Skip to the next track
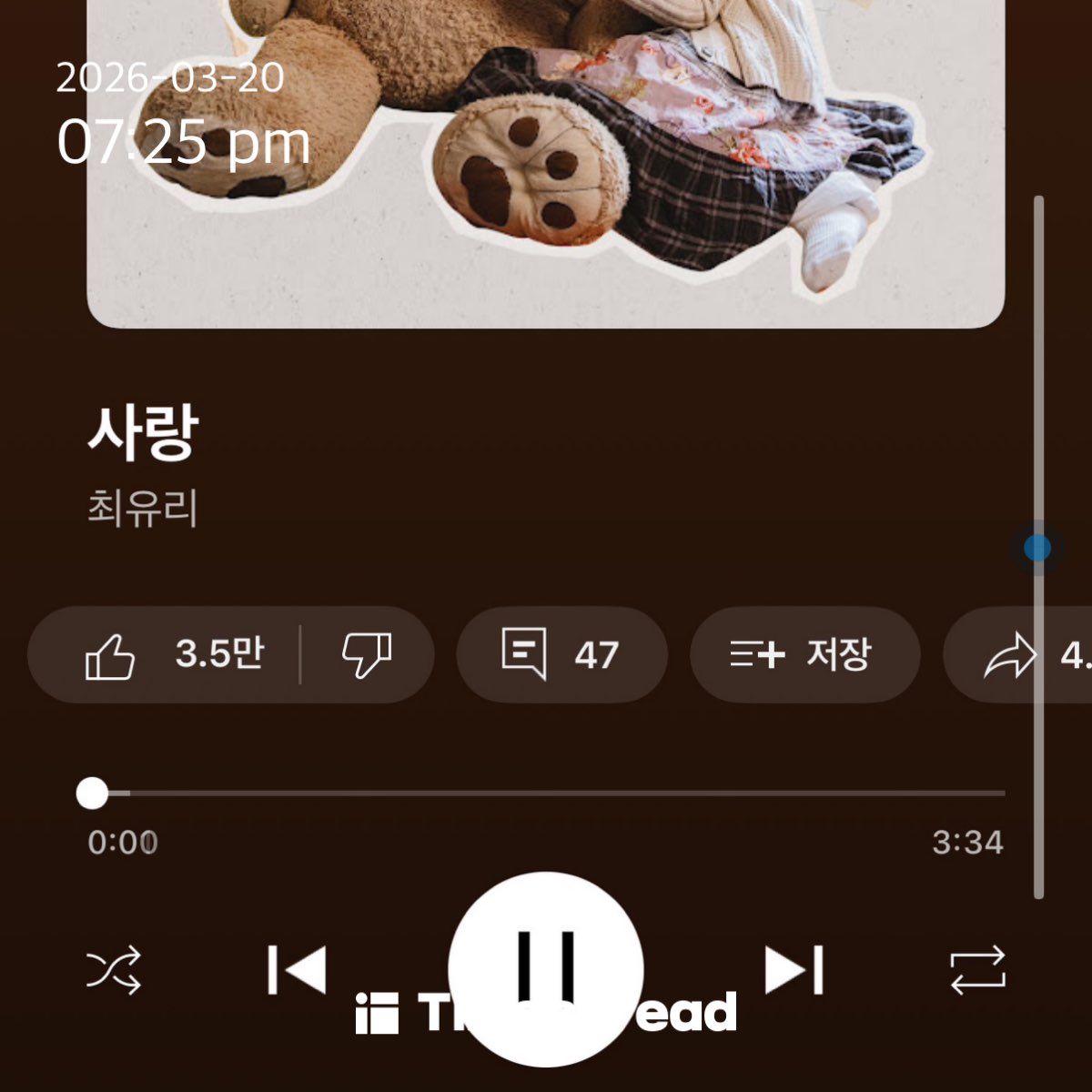The width and height of the screenshot is (1092, 1092). point(794,970)
